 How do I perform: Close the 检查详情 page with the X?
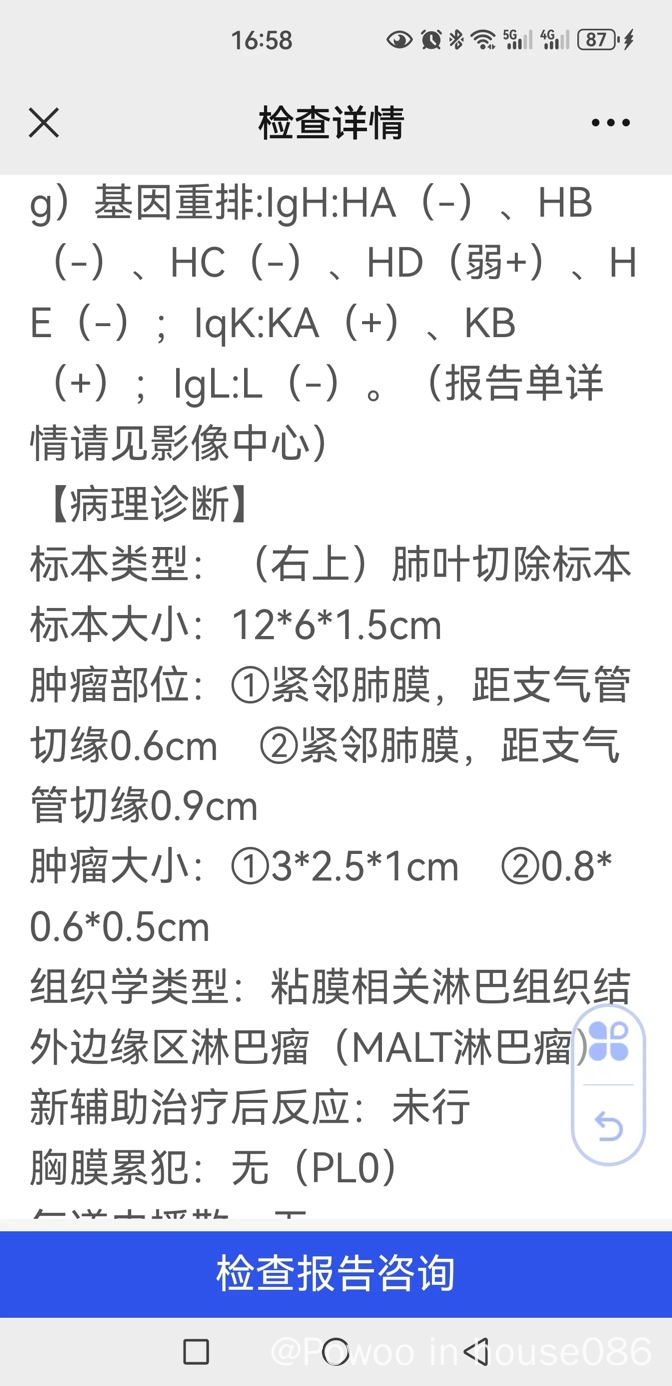(44, 123)
